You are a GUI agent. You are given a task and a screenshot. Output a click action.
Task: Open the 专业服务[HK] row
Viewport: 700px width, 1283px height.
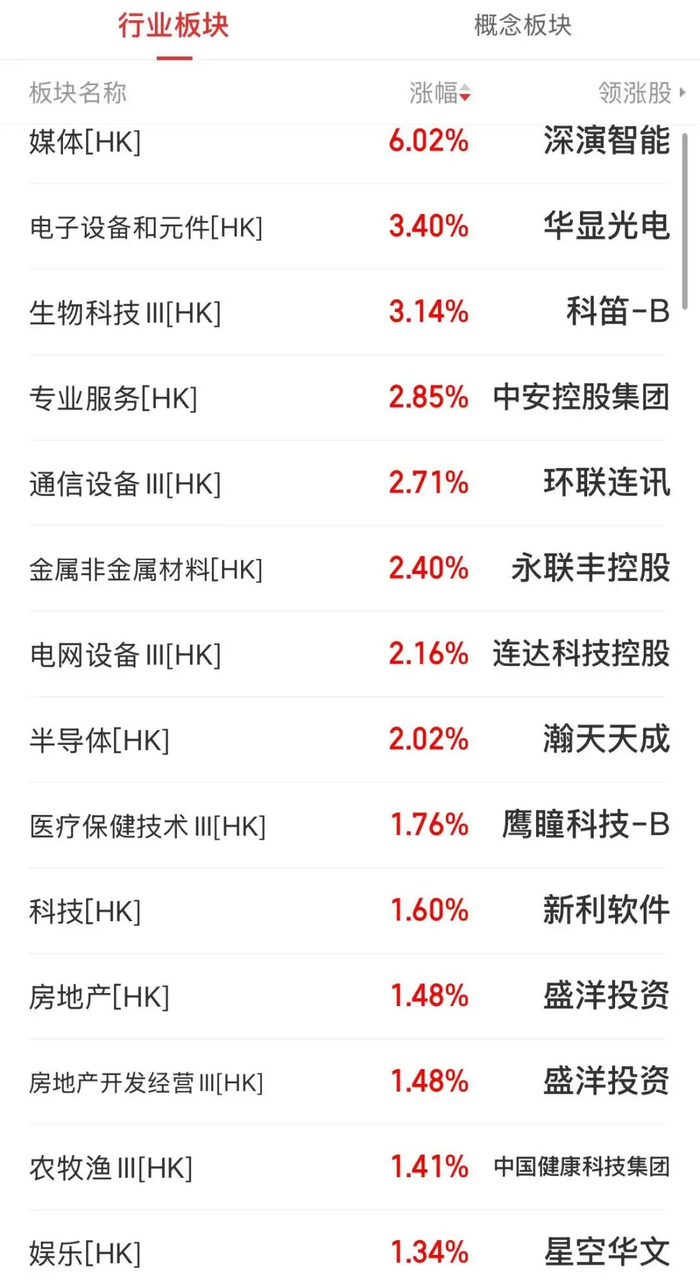click(x=349, y=398)
